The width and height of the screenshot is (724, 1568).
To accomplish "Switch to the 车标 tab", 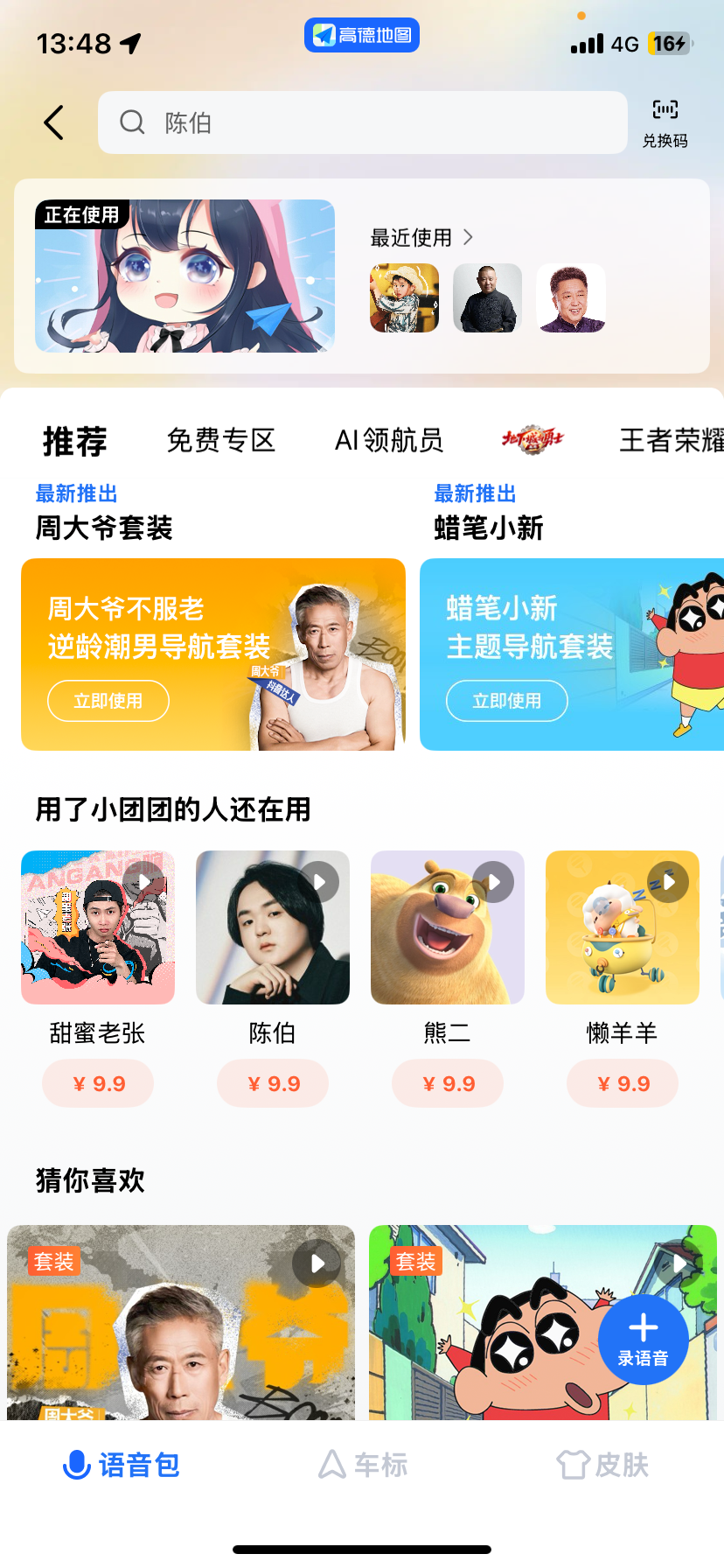I will (362, 1464).
